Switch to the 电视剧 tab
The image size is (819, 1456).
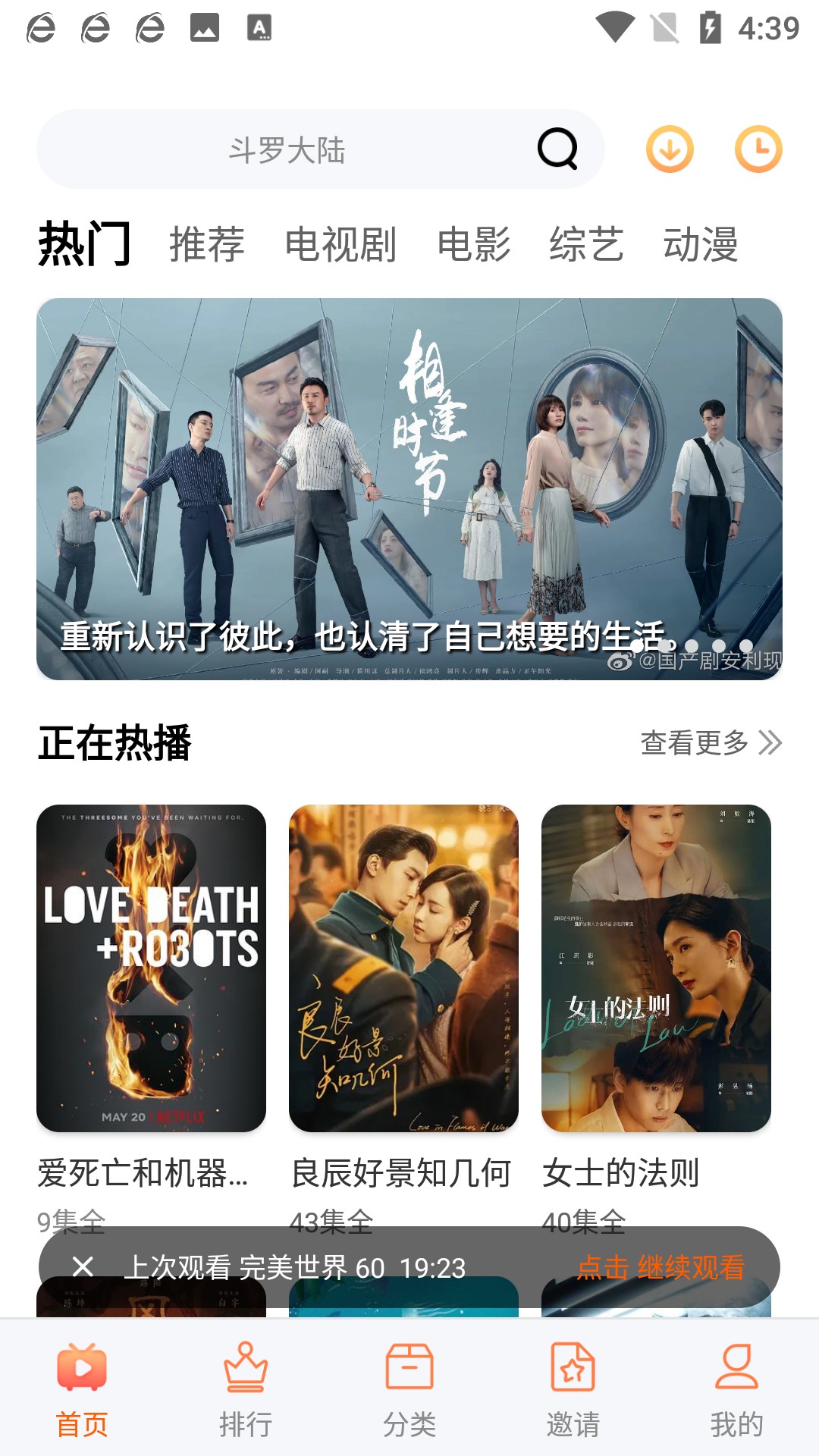pyautogui.click(x=340, y=244)
